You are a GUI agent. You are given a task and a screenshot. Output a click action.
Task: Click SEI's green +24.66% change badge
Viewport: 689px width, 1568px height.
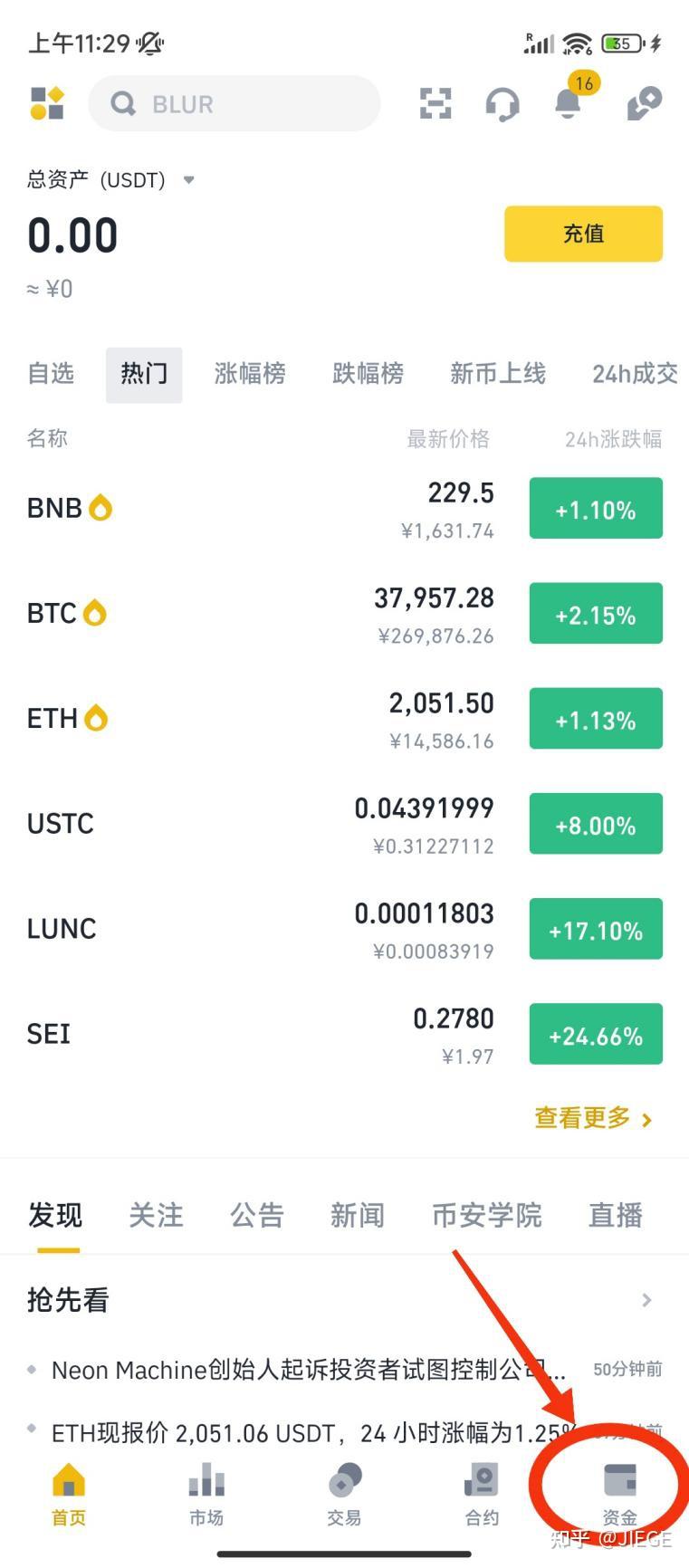click(595, 1034)
